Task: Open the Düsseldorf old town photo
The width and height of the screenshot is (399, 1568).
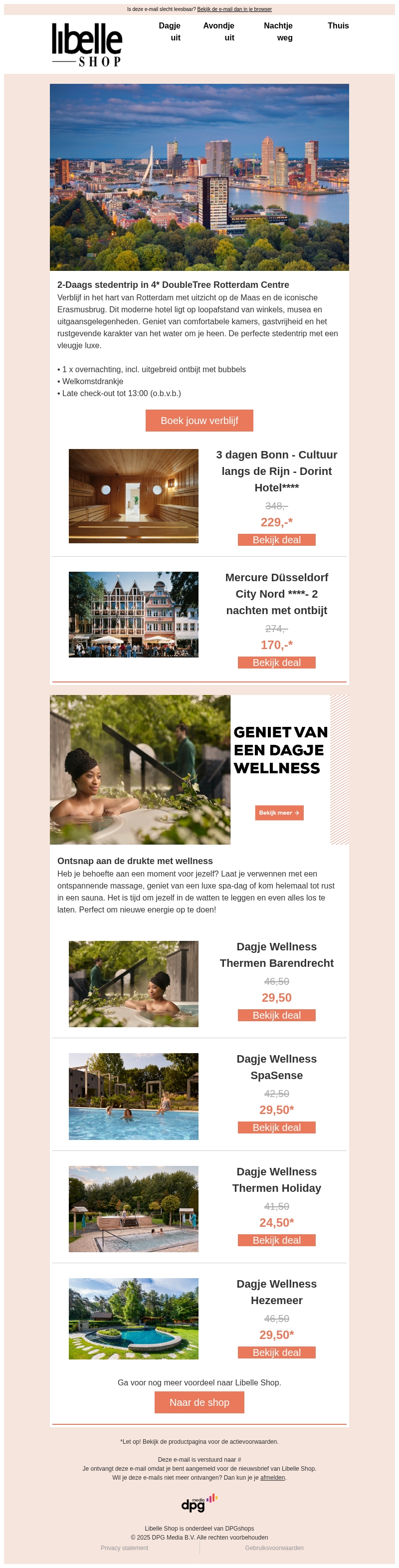Action: [133, 614]
